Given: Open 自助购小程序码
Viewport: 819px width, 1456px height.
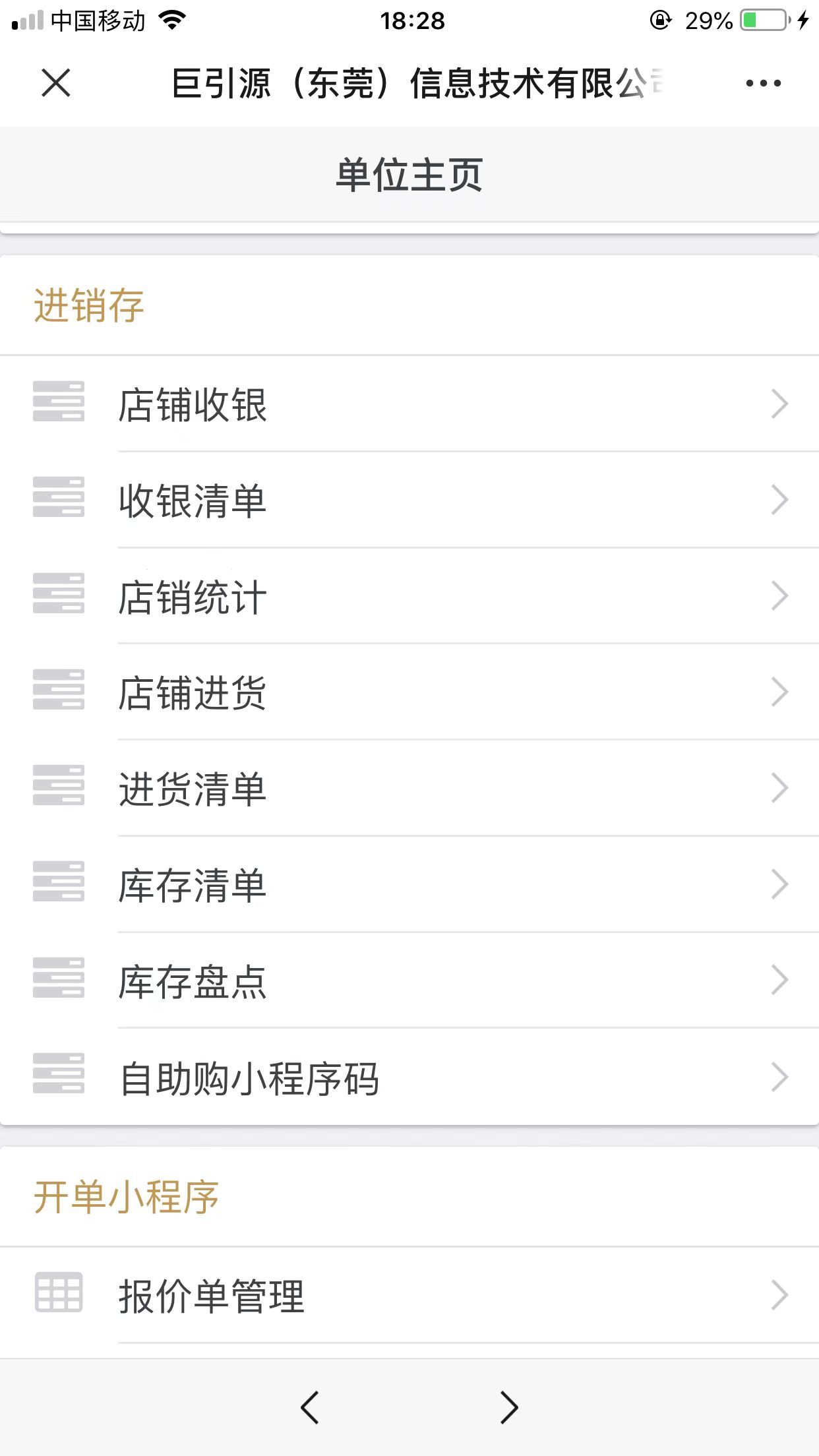Looking at the screenshot, I should pos(409,1077).
